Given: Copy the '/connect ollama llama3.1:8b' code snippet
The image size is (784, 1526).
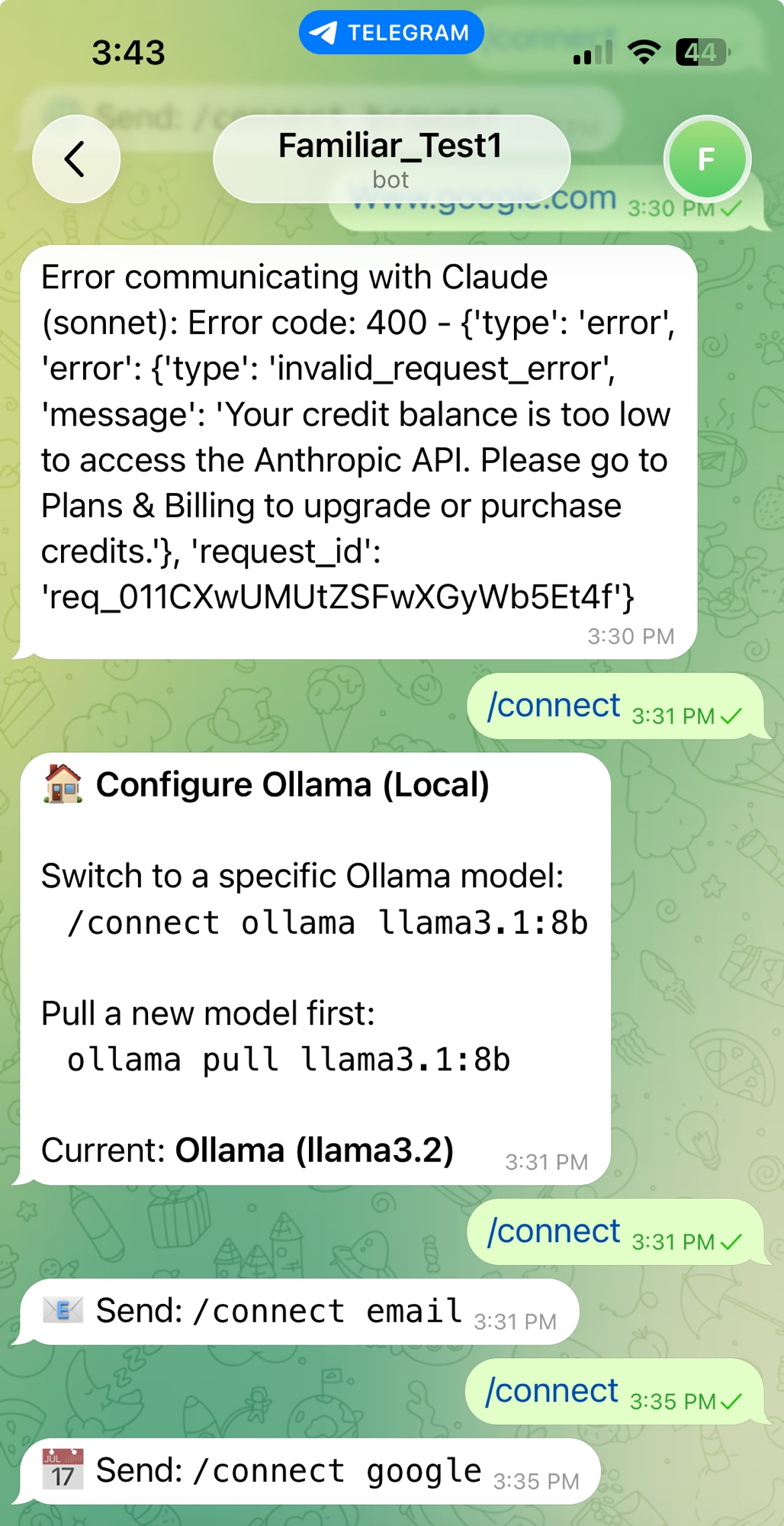Looking at the screenshot, I should (x=328, y=923).
